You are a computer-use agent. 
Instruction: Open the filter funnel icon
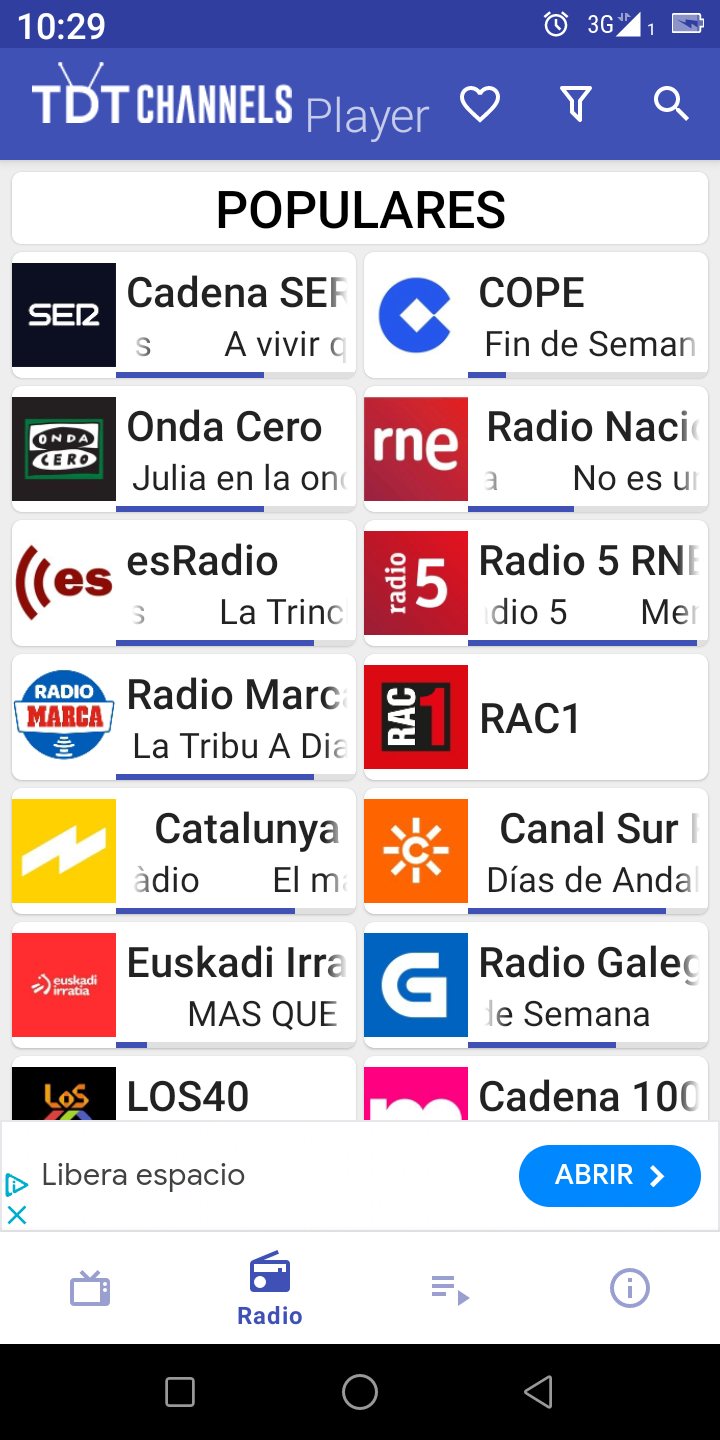click(x=575, y=104)
